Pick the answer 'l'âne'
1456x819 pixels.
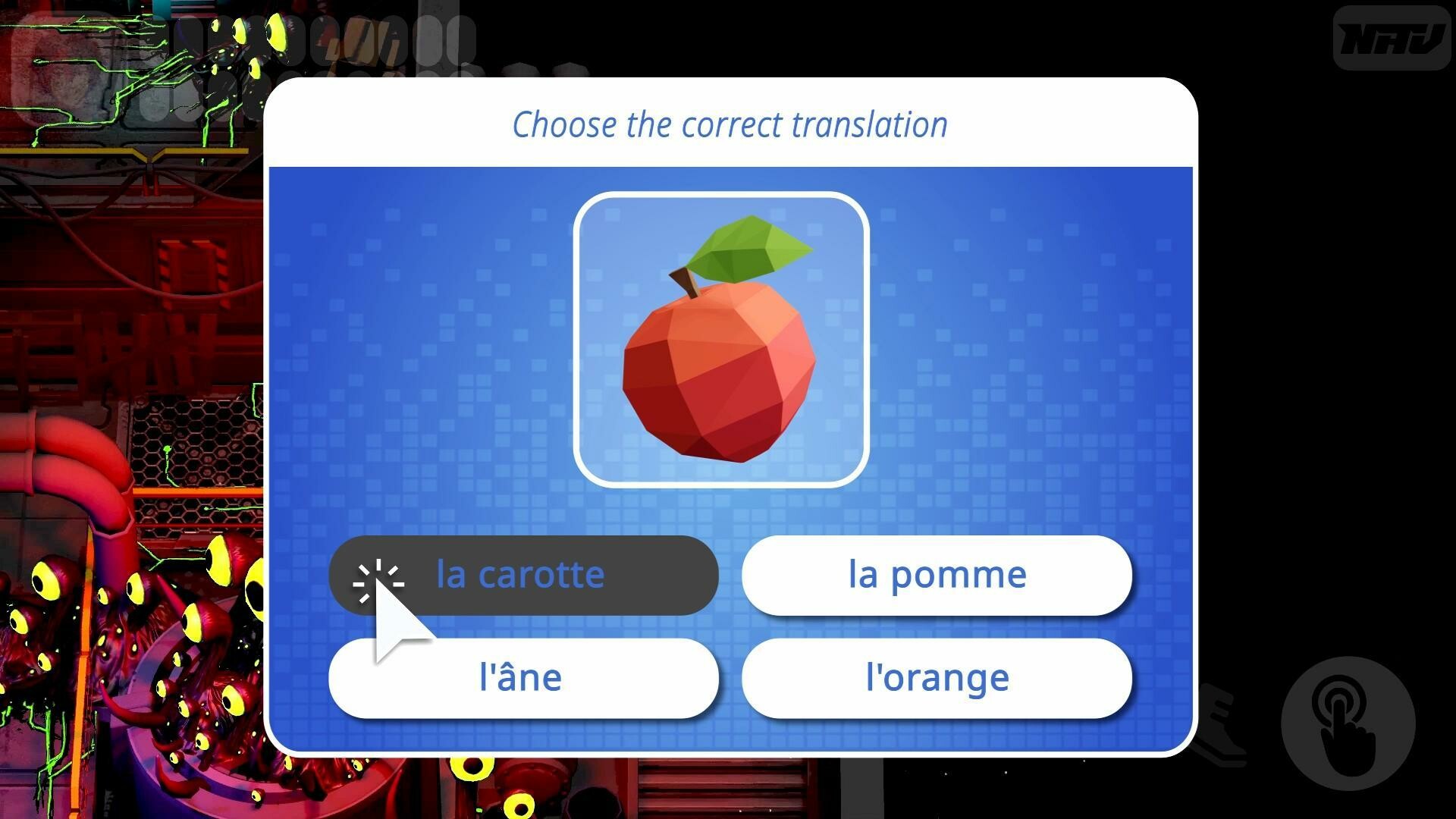(x=523, y=677)
